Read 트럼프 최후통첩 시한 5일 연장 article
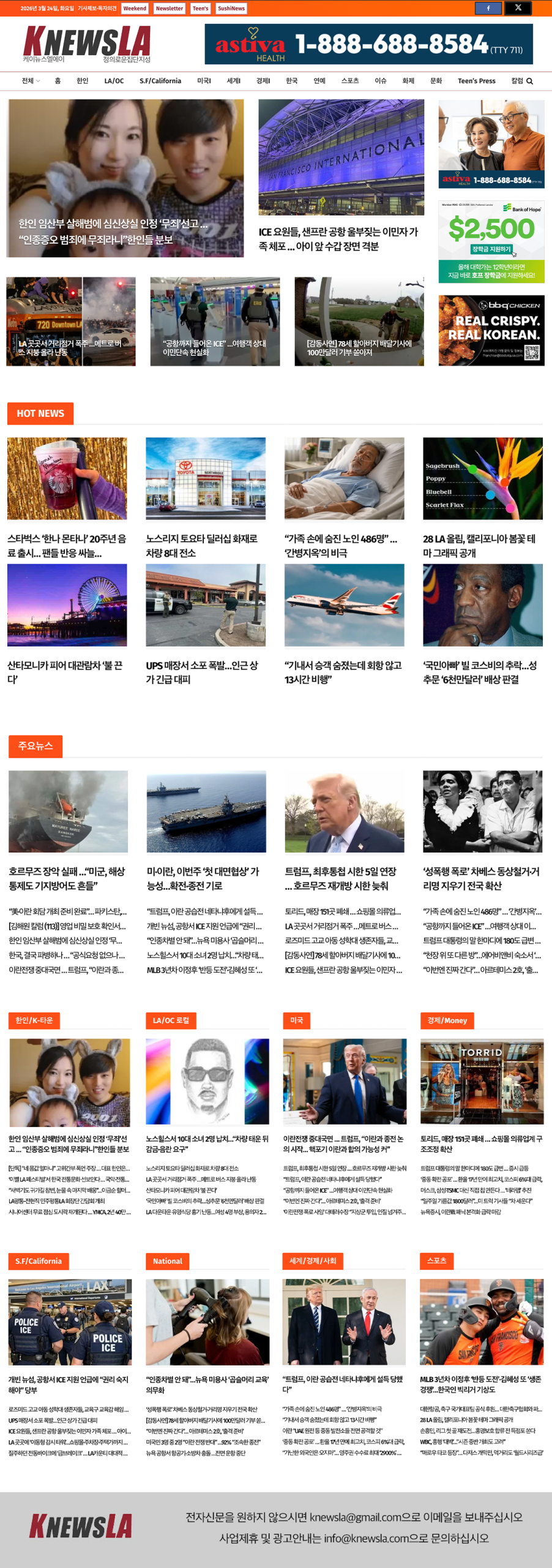This screenshot has width=552, height=1568. tap(341, 878)
